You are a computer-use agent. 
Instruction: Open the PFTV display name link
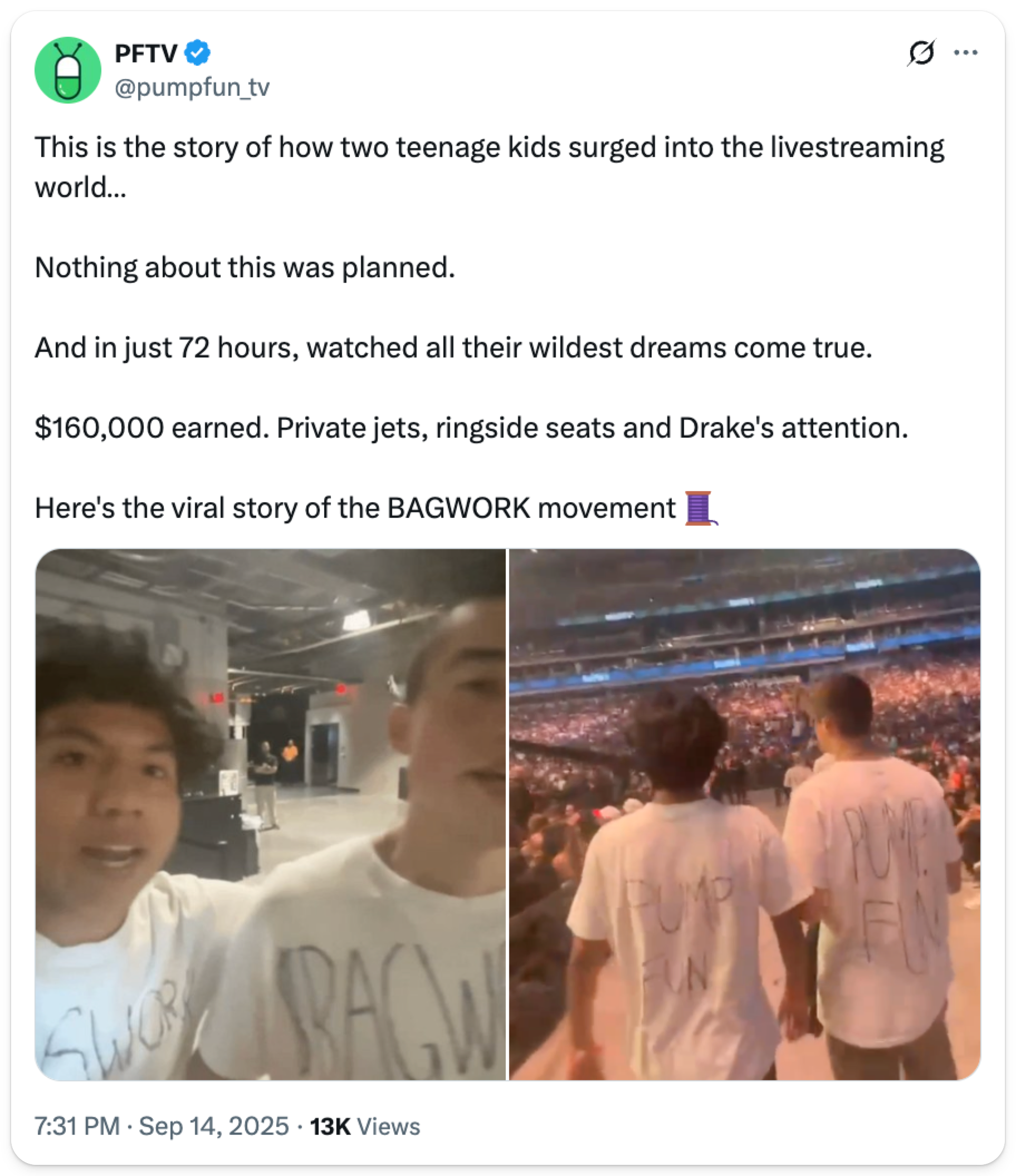pyautogui.click(x=146, y=54)
